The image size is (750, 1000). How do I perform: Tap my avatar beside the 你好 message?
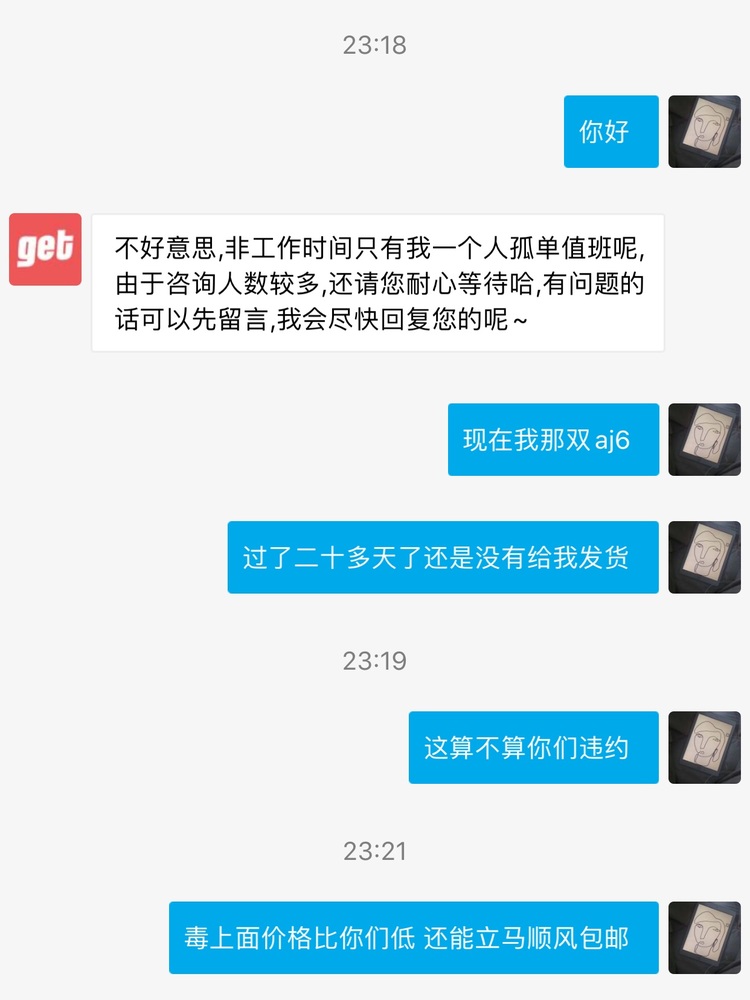[704, 131]
